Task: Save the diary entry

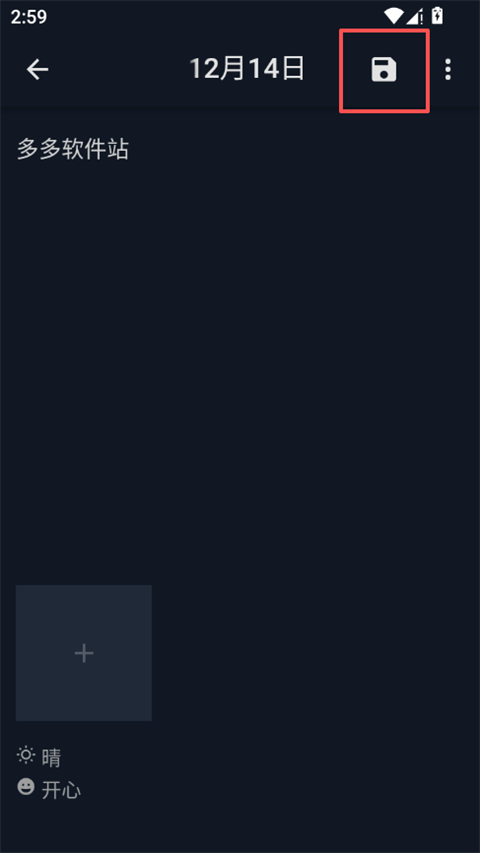Action: click(x=384, y=70)
